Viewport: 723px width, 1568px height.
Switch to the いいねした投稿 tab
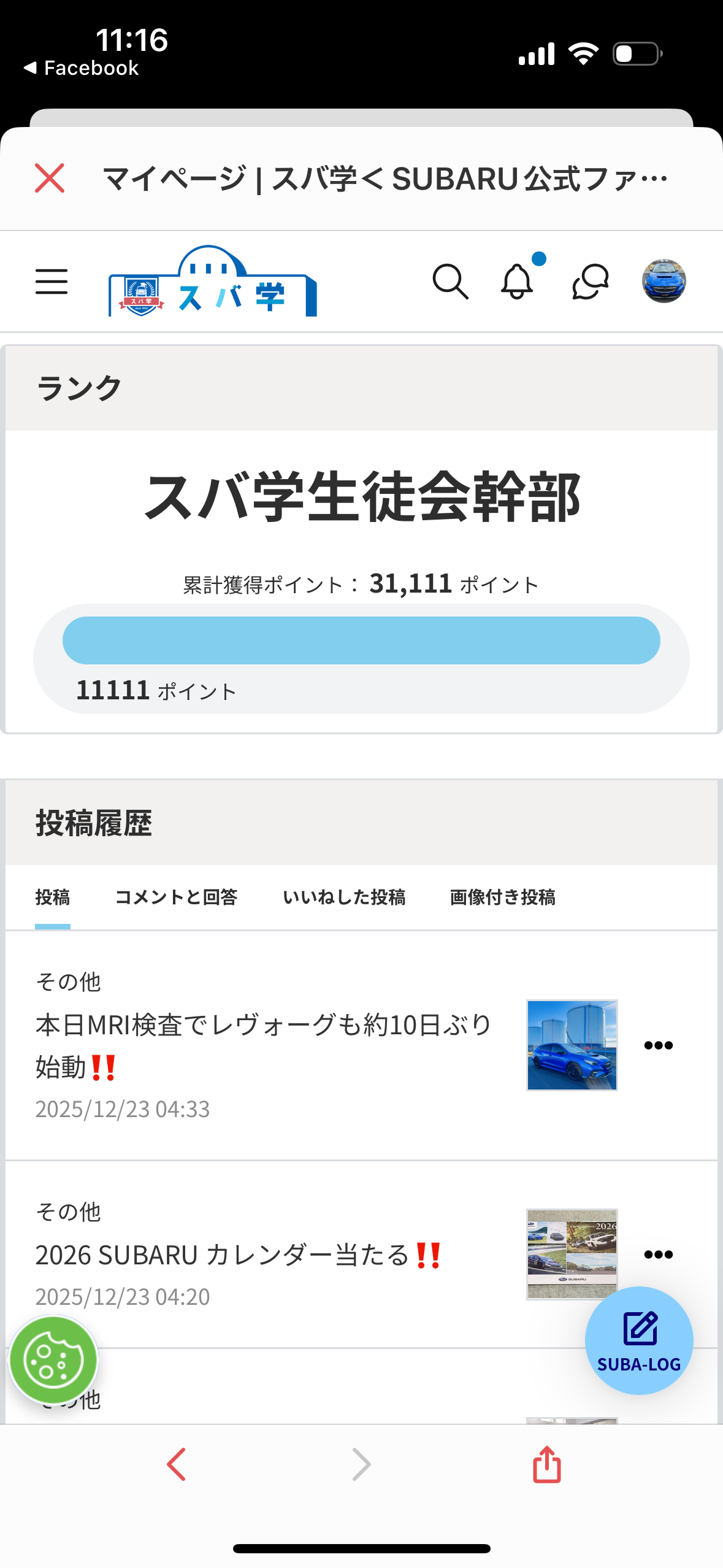click(x=344, y=897)
